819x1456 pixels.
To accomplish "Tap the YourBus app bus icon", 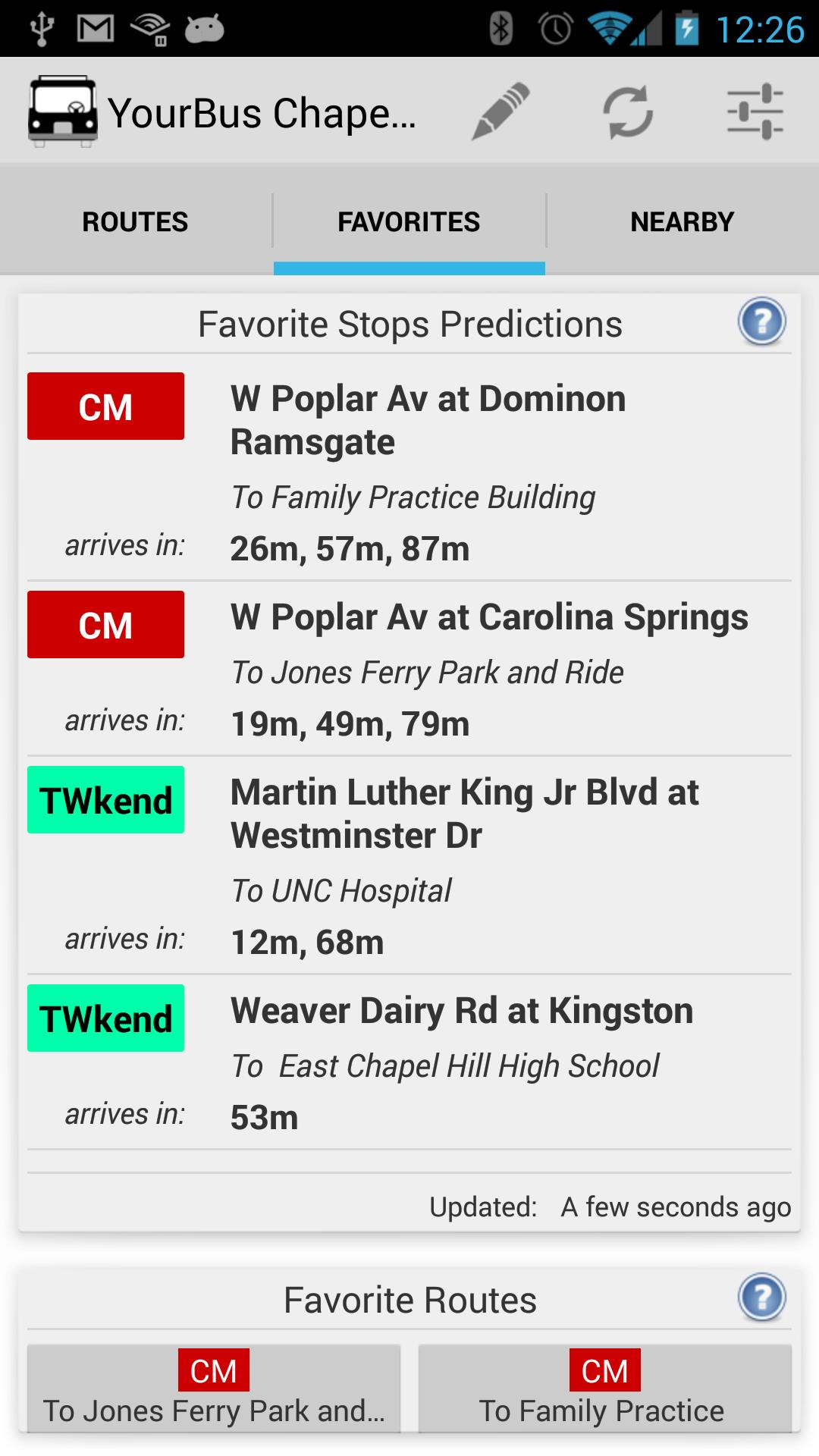I will [x=64, y=110].
